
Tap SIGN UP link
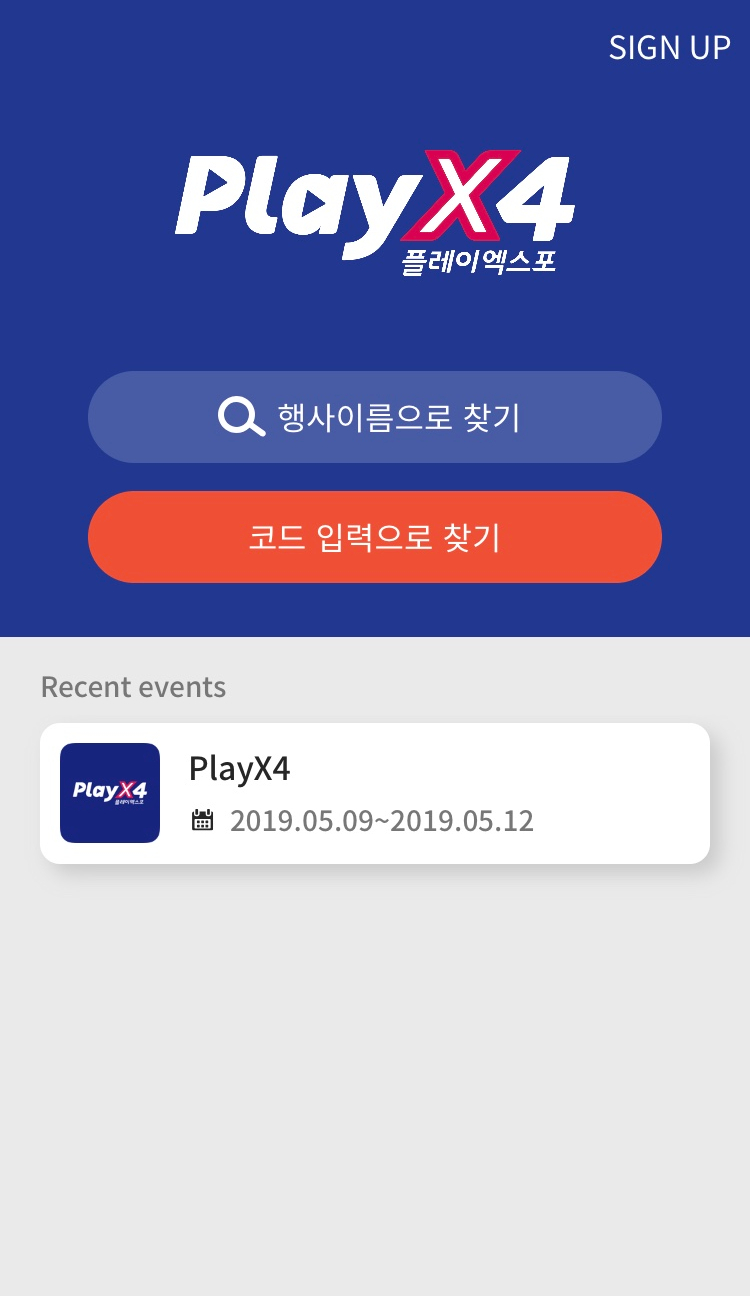click(669, 47)
